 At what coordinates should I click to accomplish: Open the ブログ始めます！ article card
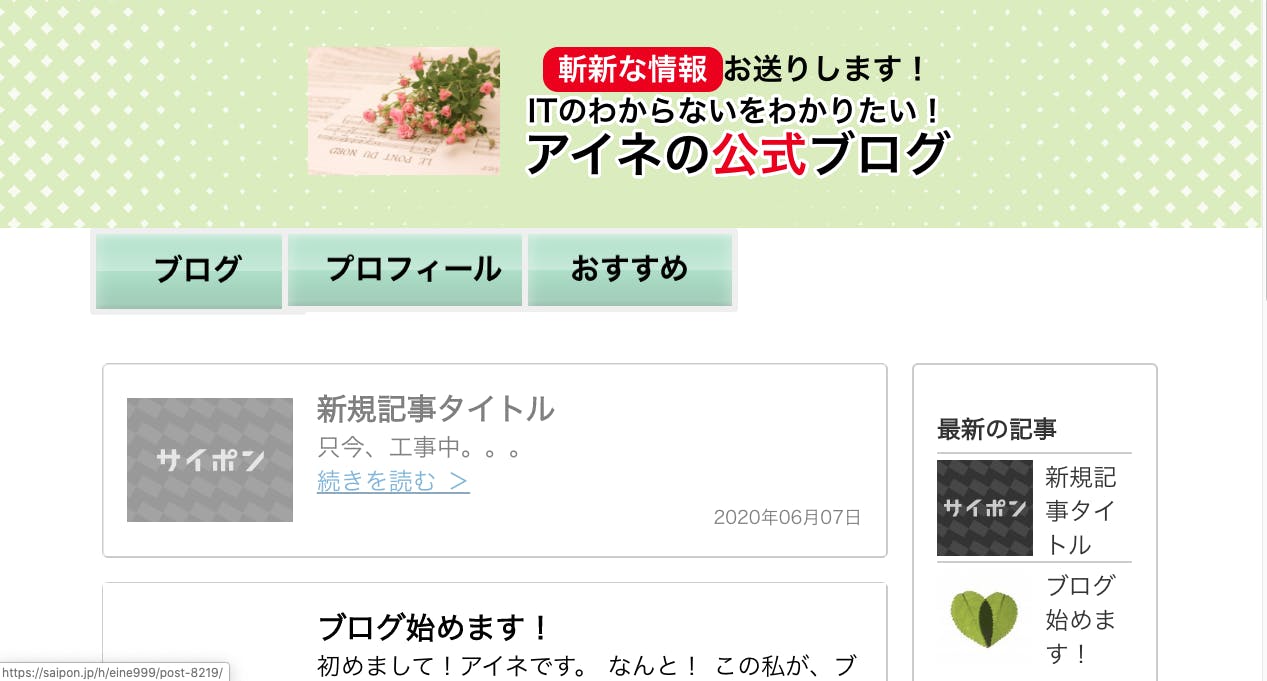click(x=433, y=629)
